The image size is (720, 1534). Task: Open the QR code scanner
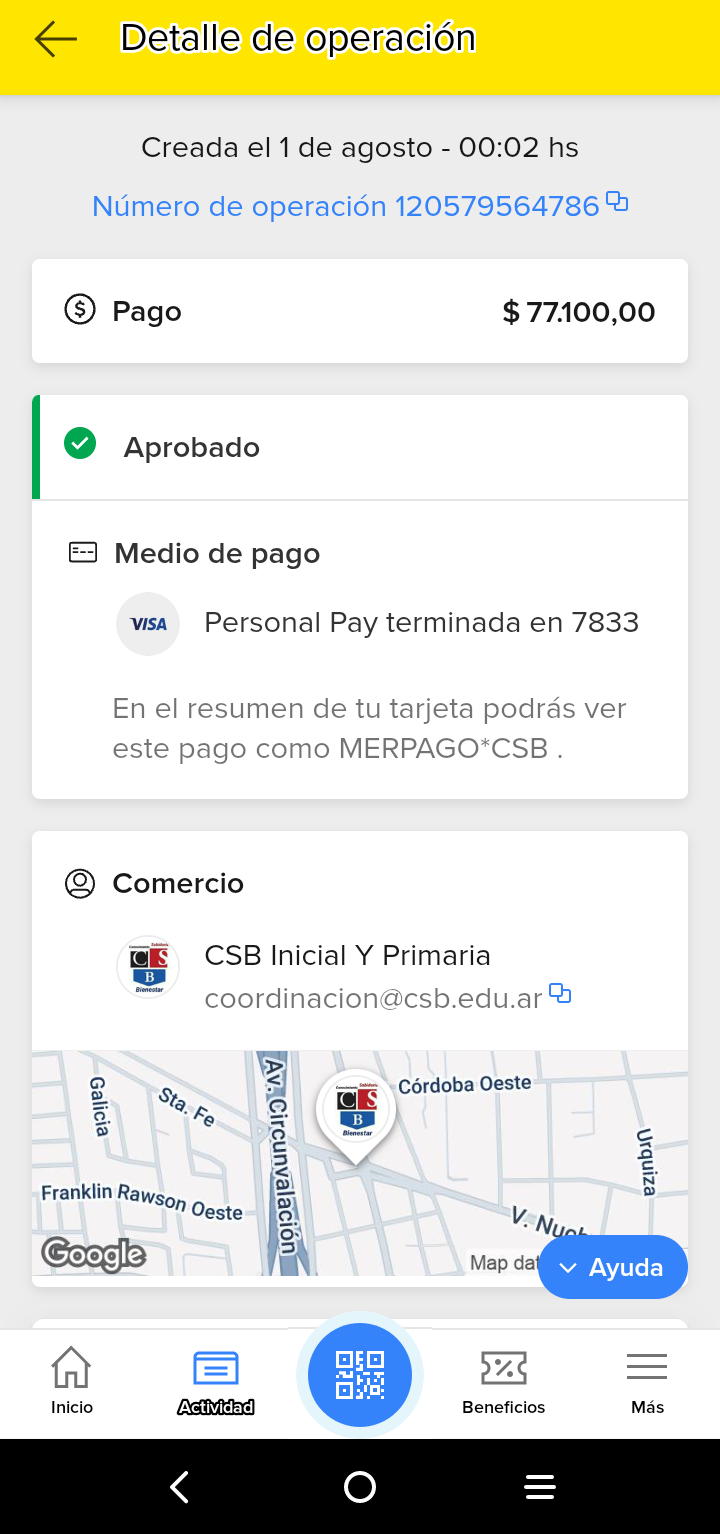coord(360,1375)
